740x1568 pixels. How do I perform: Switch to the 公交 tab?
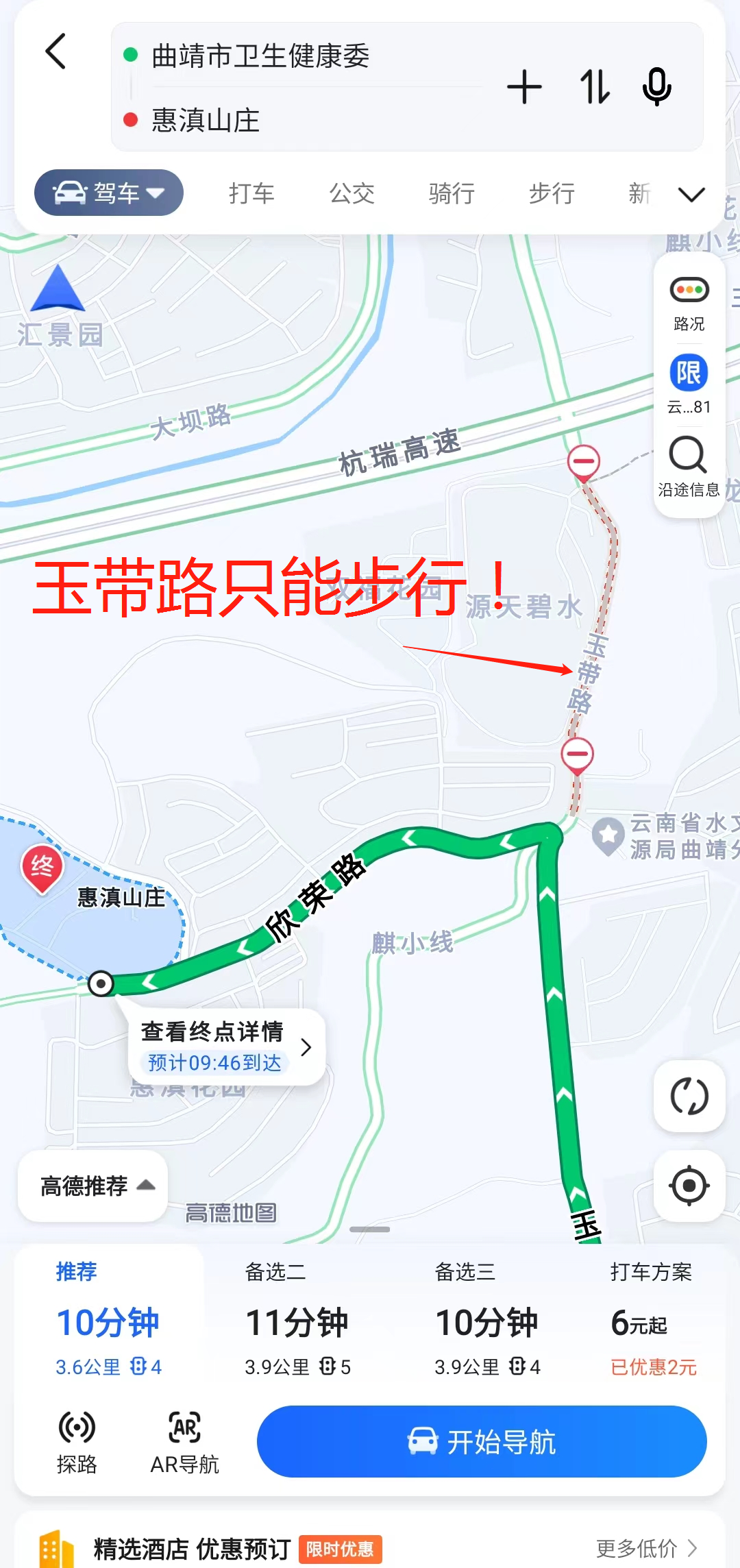[351, 194]
